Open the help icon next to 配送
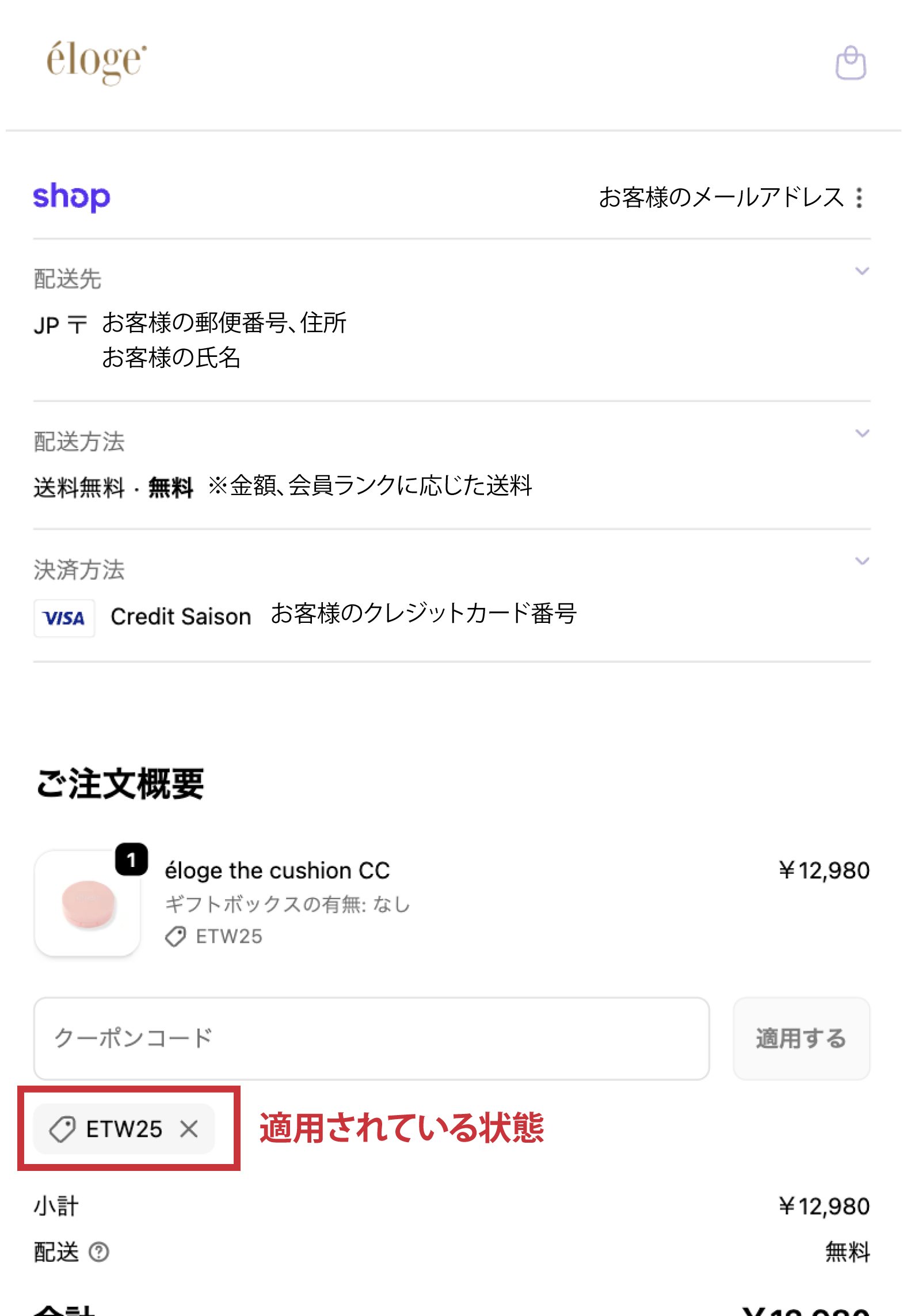 pyautogui.click(x=99, y=1252)
